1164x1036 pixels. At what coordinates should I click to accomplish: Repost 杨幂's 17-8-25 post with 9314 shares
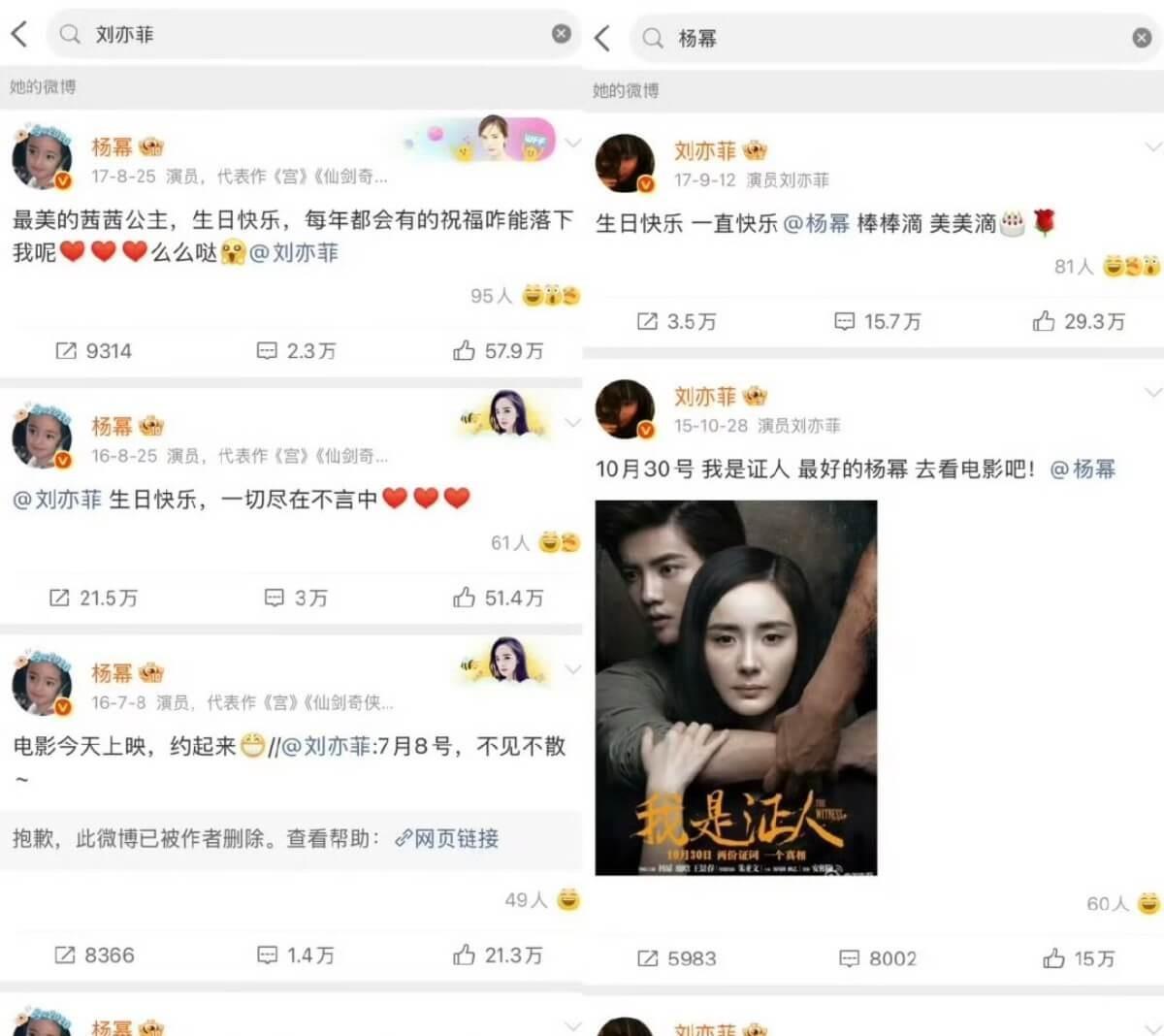[x=93, y=350]
